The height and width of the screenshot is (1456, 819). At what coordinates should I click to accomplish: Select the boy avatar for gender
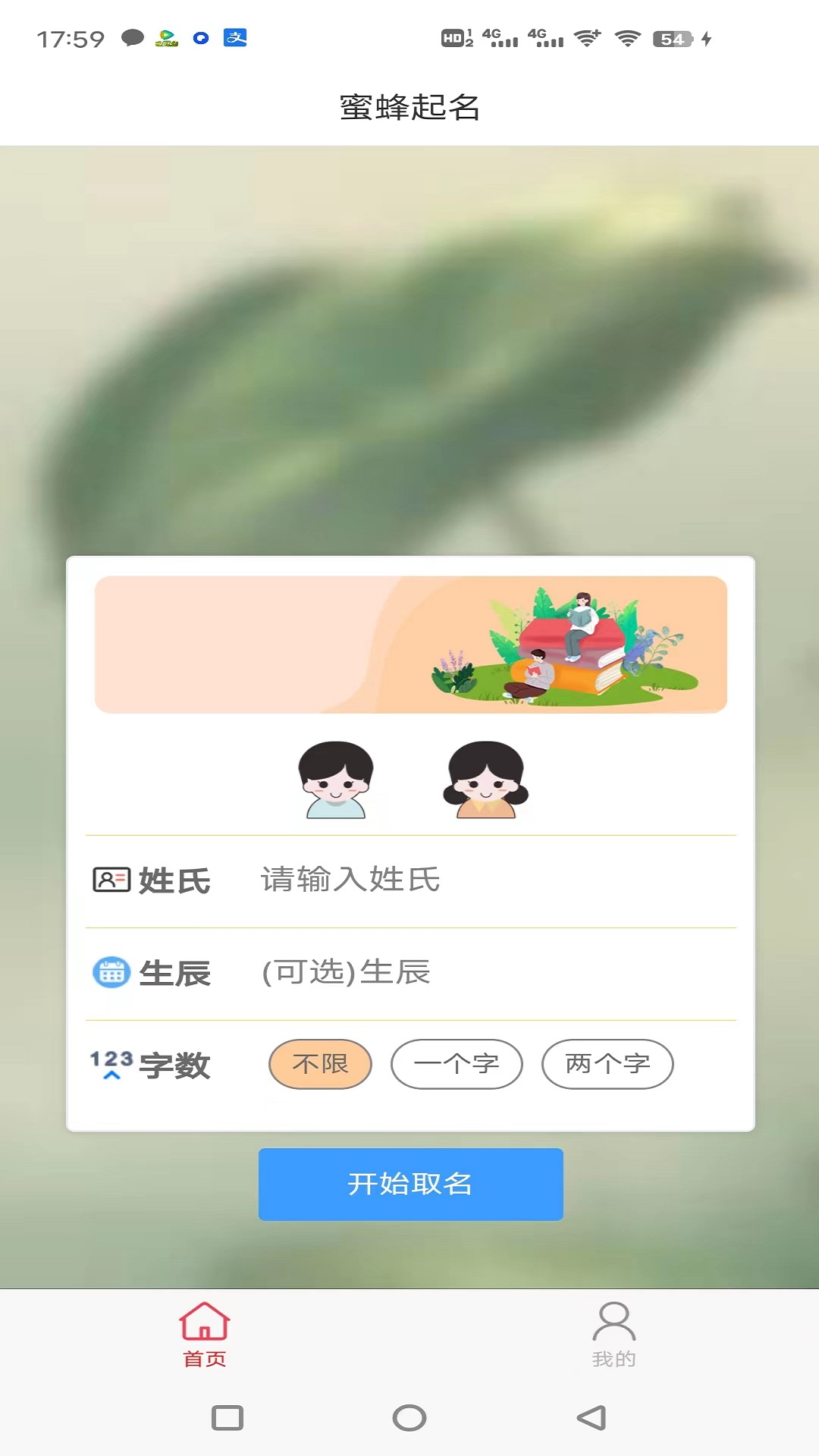[x=335, y=780]
